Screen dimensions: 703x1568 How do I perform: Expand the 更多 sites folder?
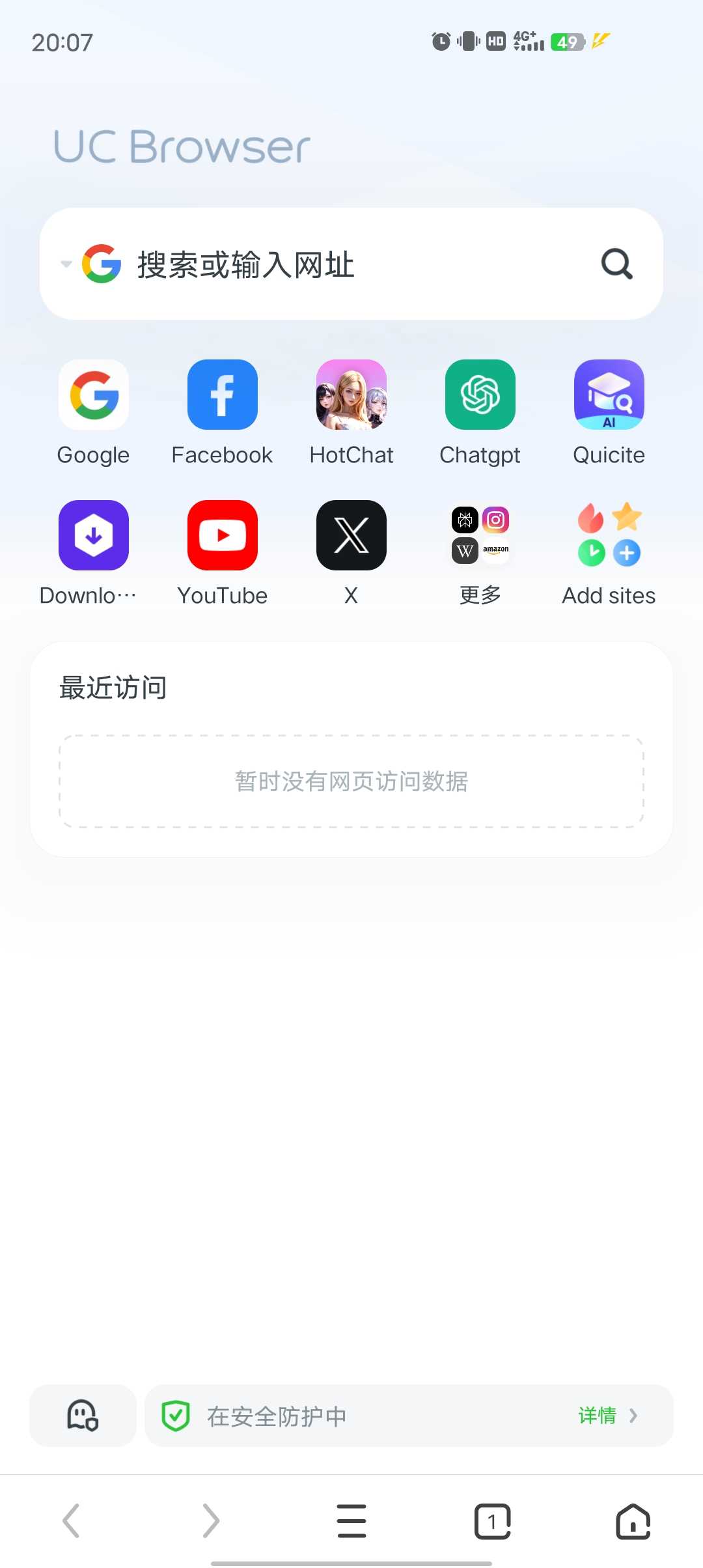point(480,536)
